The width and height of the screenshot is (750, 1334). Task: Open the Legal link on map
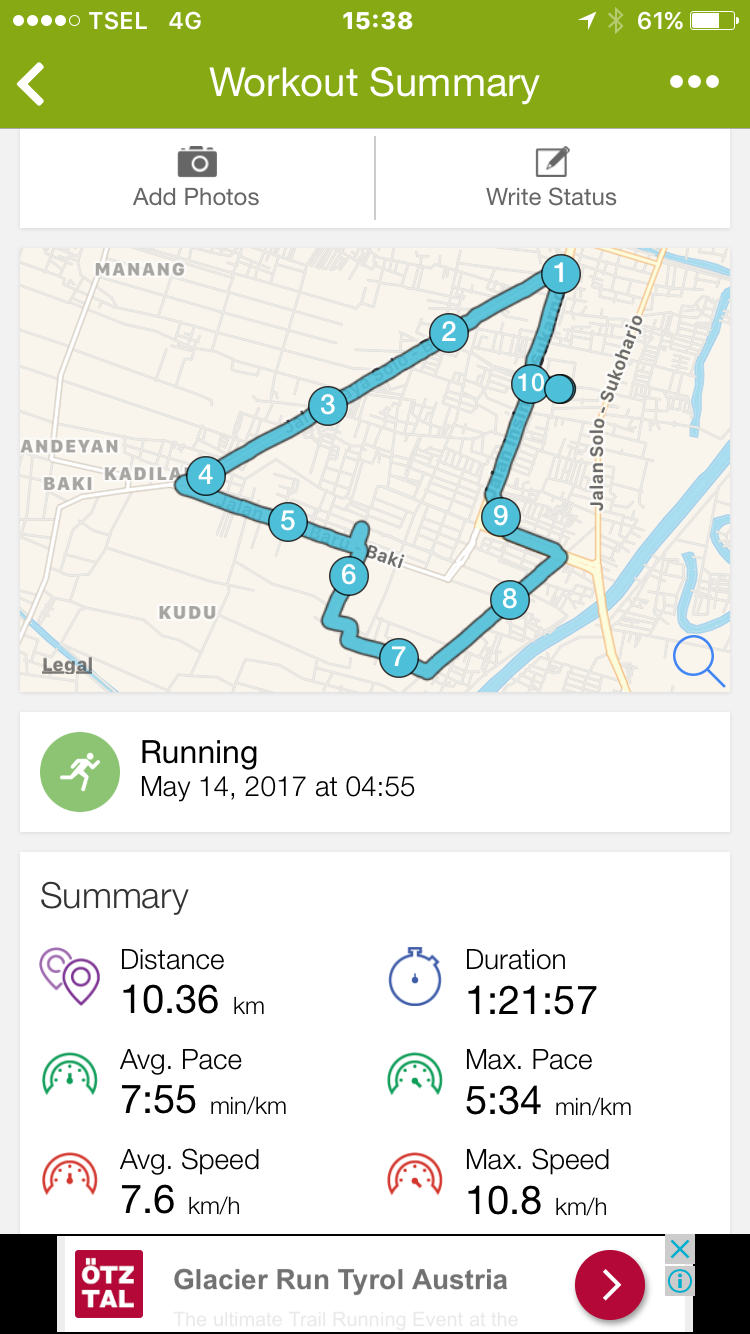coord(67,665)
